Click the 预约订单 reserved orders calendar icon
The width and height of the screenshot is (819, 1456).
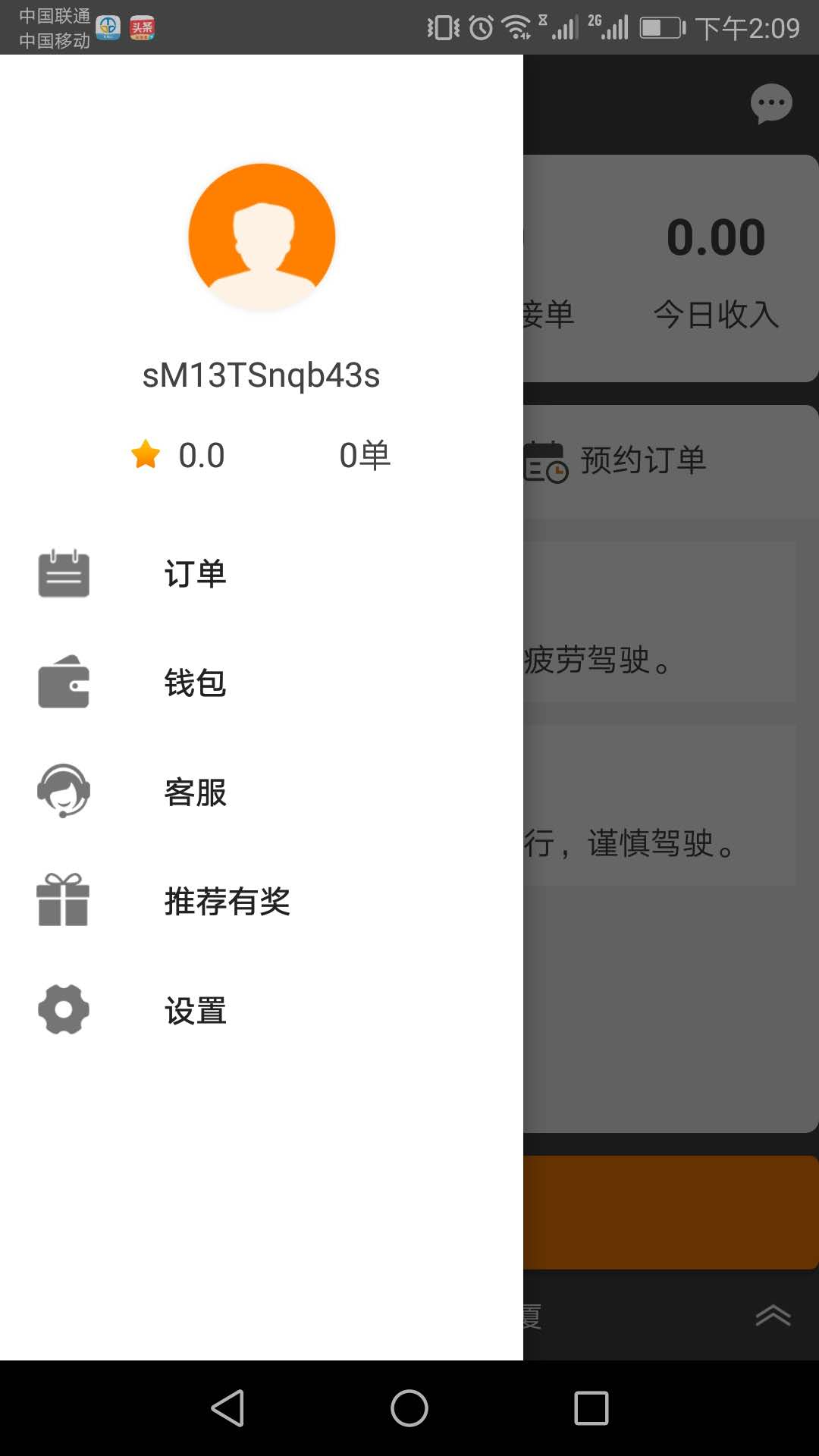(544, 460)
